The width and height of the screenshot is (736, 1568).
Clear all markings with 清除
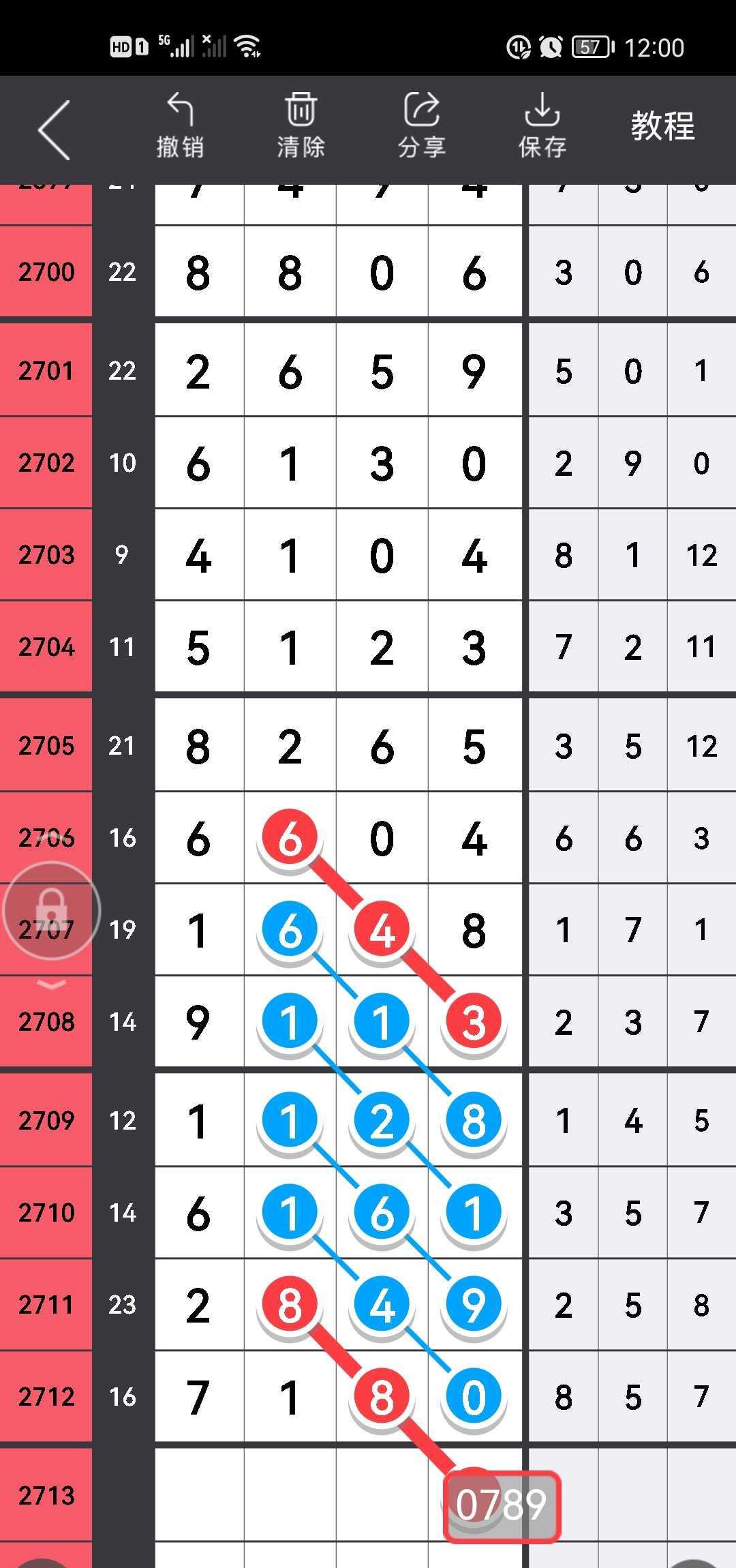point(301,127)
